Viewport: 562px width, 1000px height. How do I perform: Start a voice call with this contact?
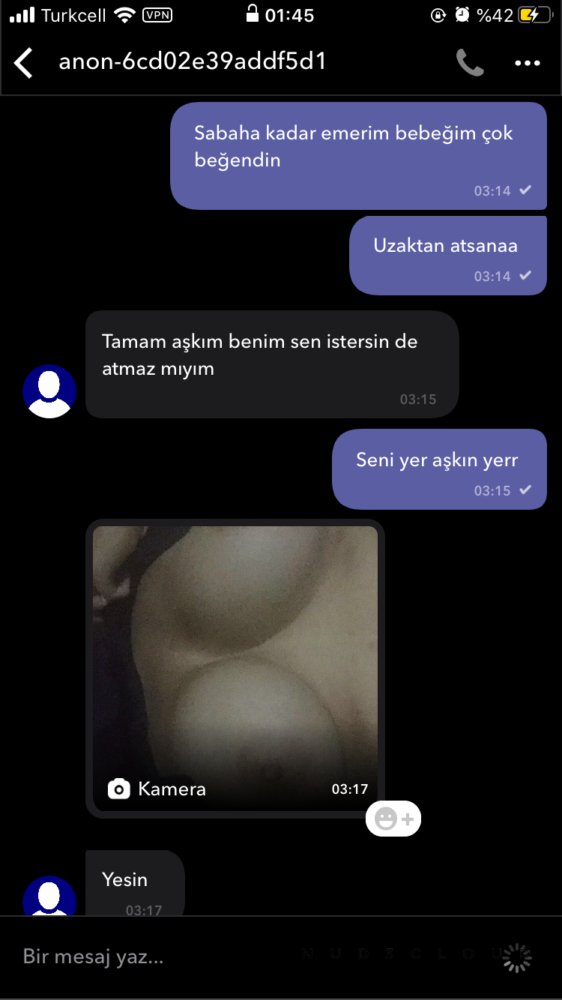click(470, 62)
